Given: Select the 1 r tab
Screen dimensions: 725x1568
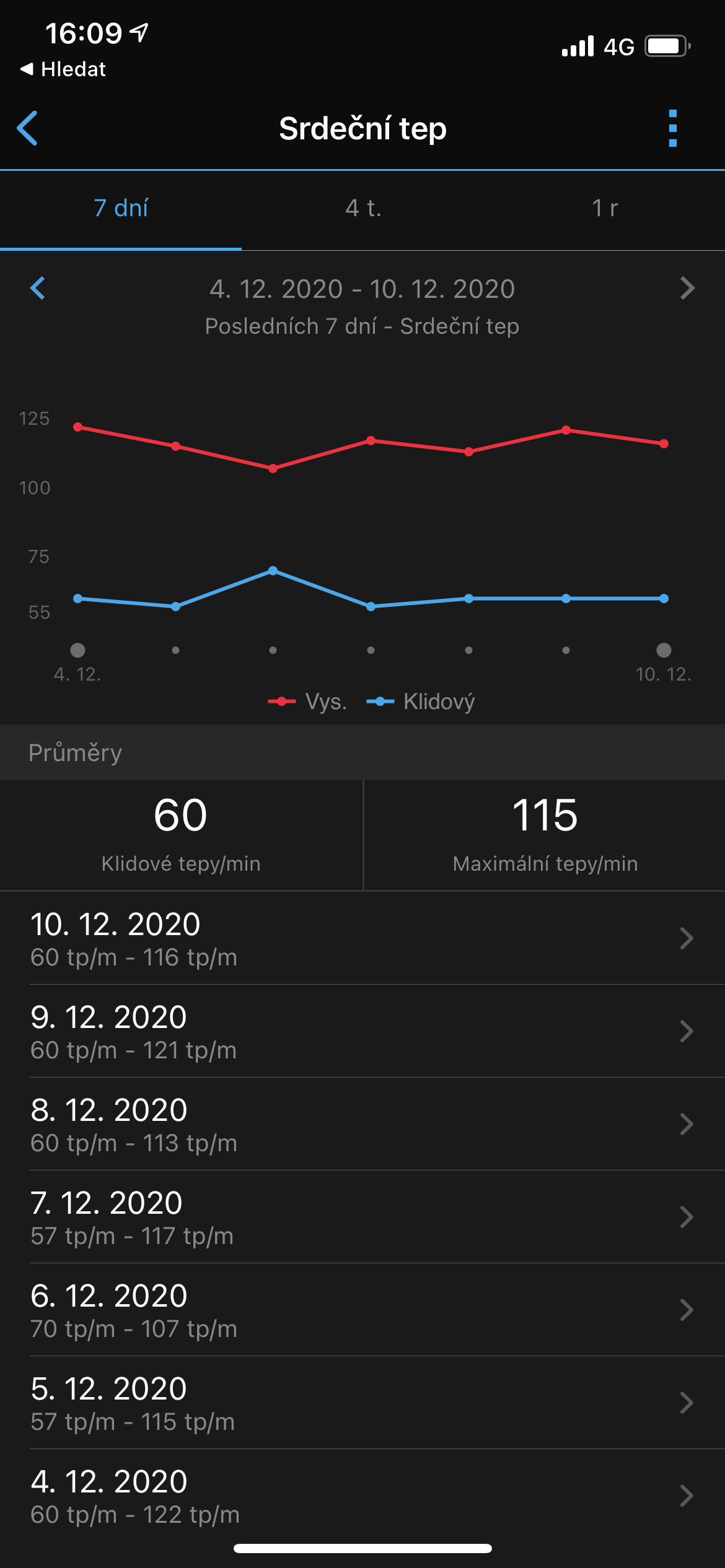Looking at the screenshot, I should click(x=605, y=208).
